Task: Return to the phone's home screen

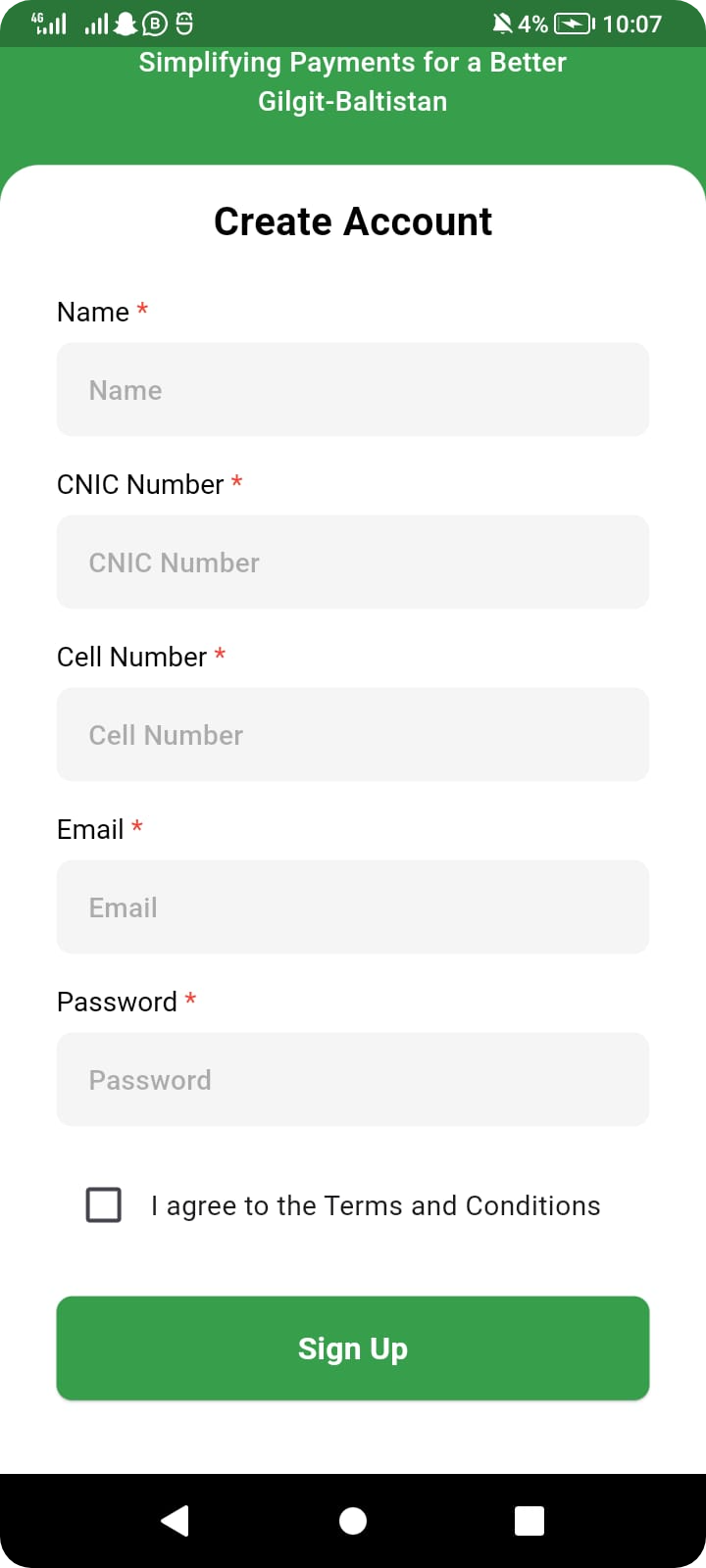Action: [x=353, y=1521]
